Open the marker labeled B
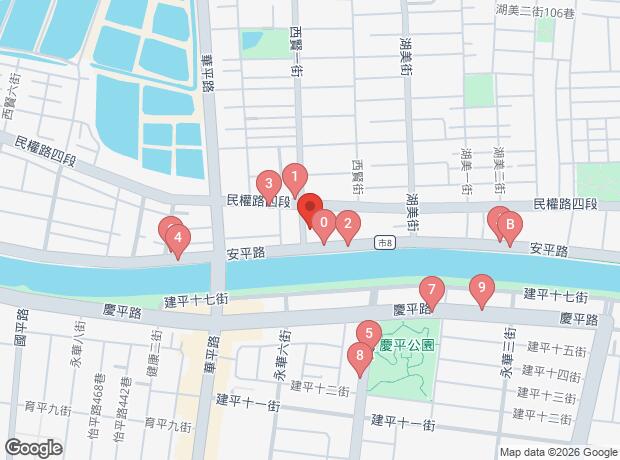The height and width of the screenshot is (460, 620). pos(509,225)
